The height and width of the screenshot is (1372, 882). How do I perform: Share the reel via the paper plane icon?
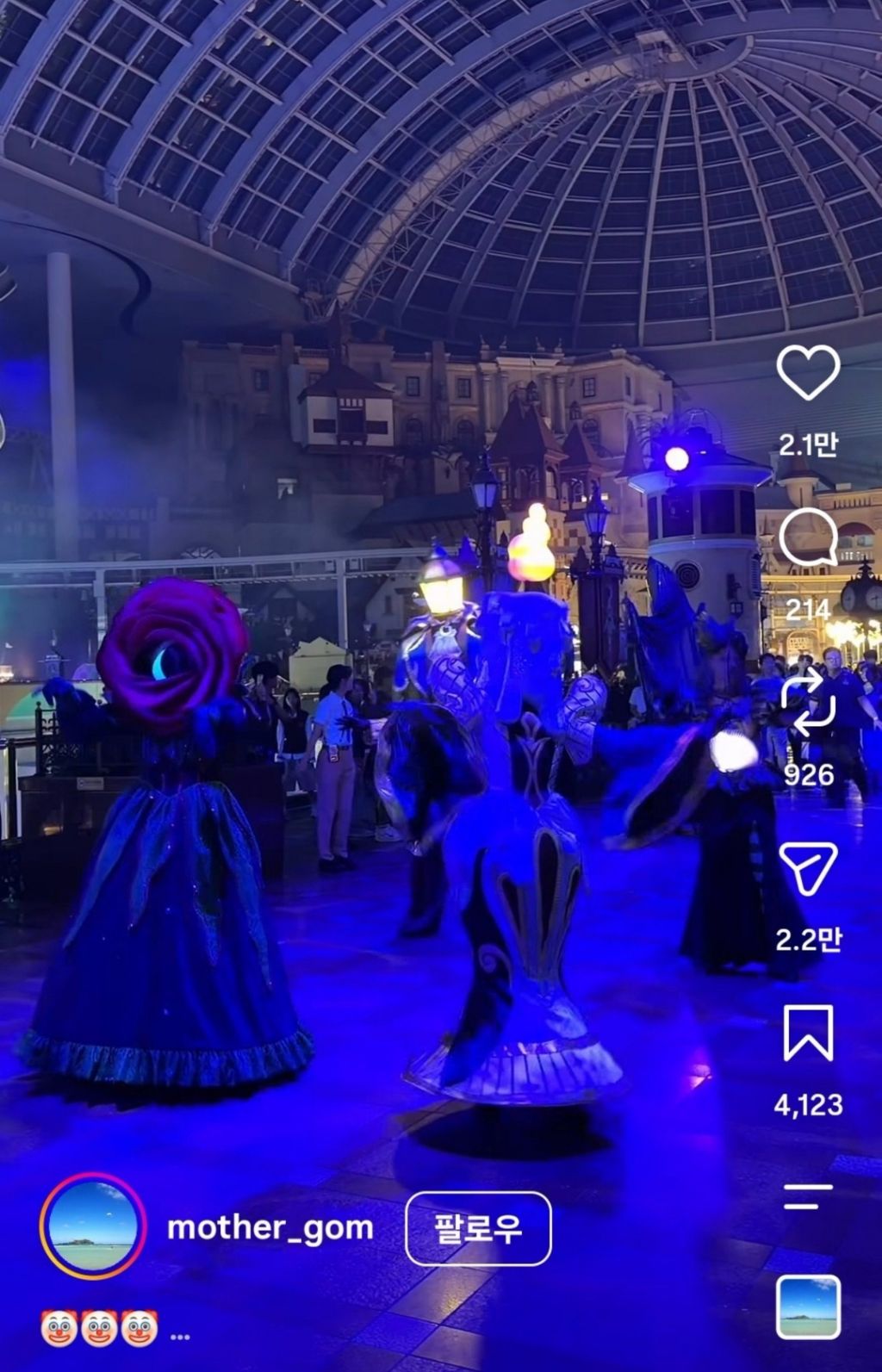coord(808,868)
